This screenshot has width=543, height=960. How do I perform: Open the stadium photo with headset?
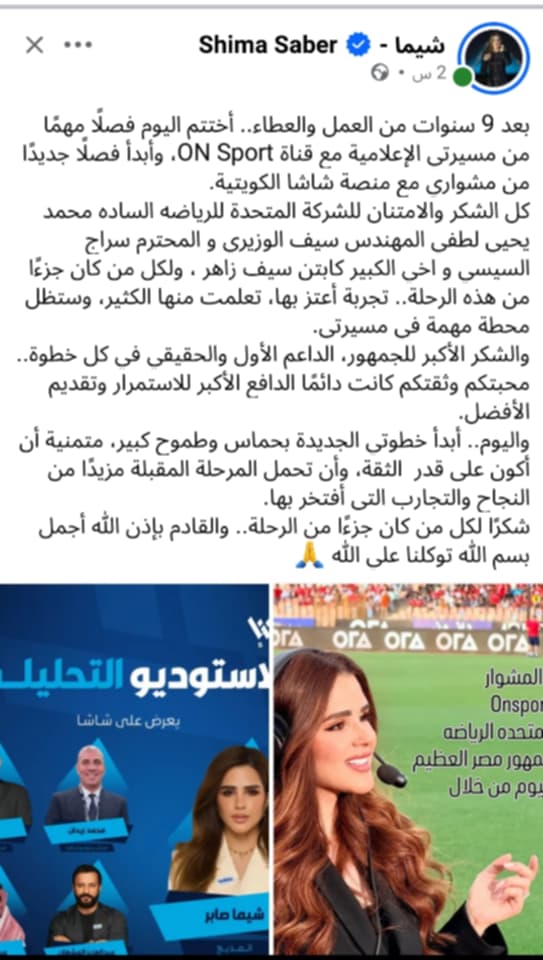pos(408,768)
